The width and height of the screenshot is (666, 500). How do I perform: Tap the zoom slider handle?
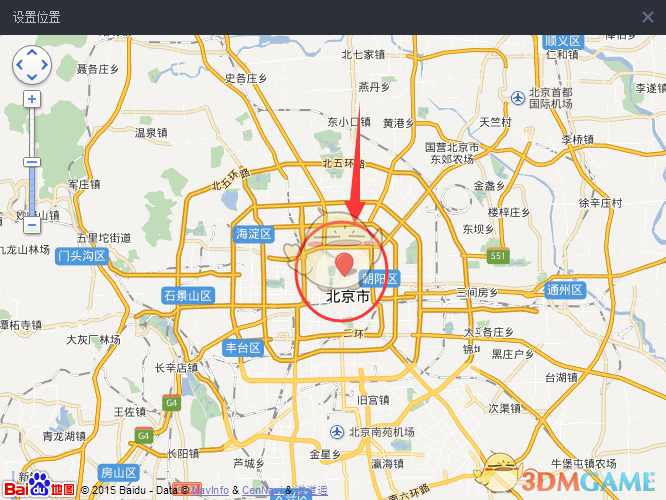32,162
